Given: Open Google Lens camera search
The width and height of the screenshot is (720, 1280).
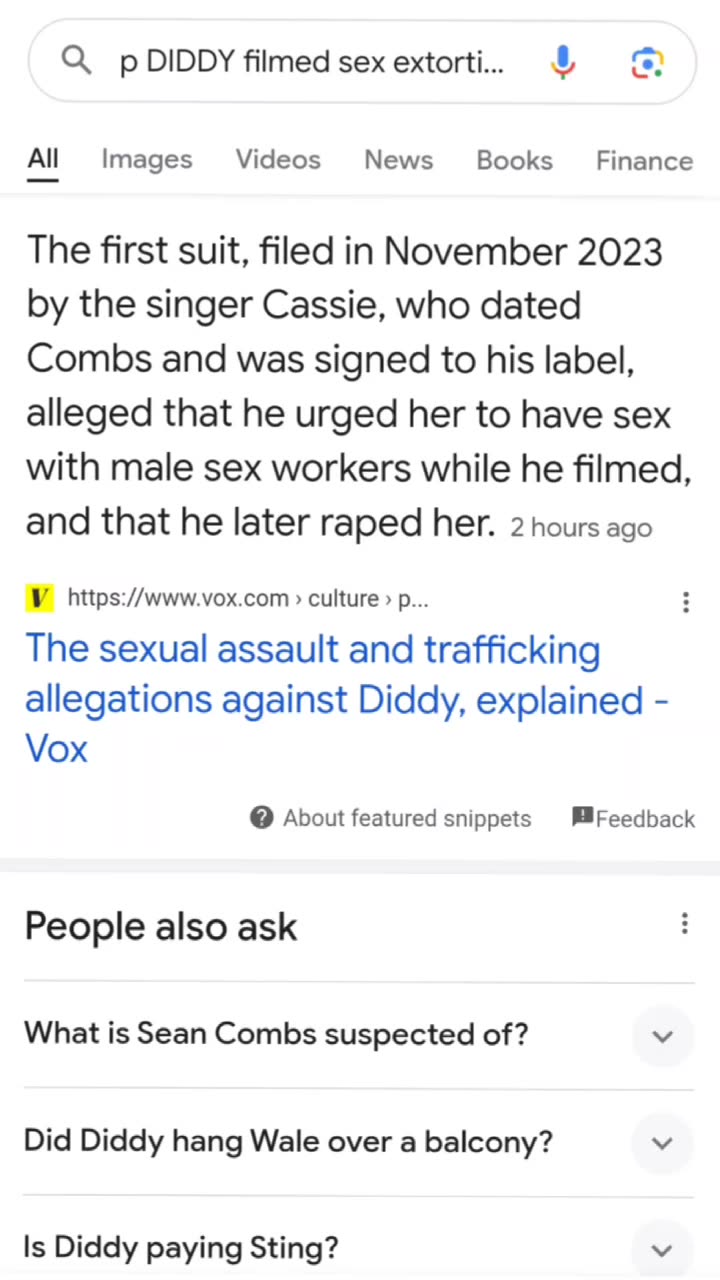Looking at the screenshot, I should point(647,63).
